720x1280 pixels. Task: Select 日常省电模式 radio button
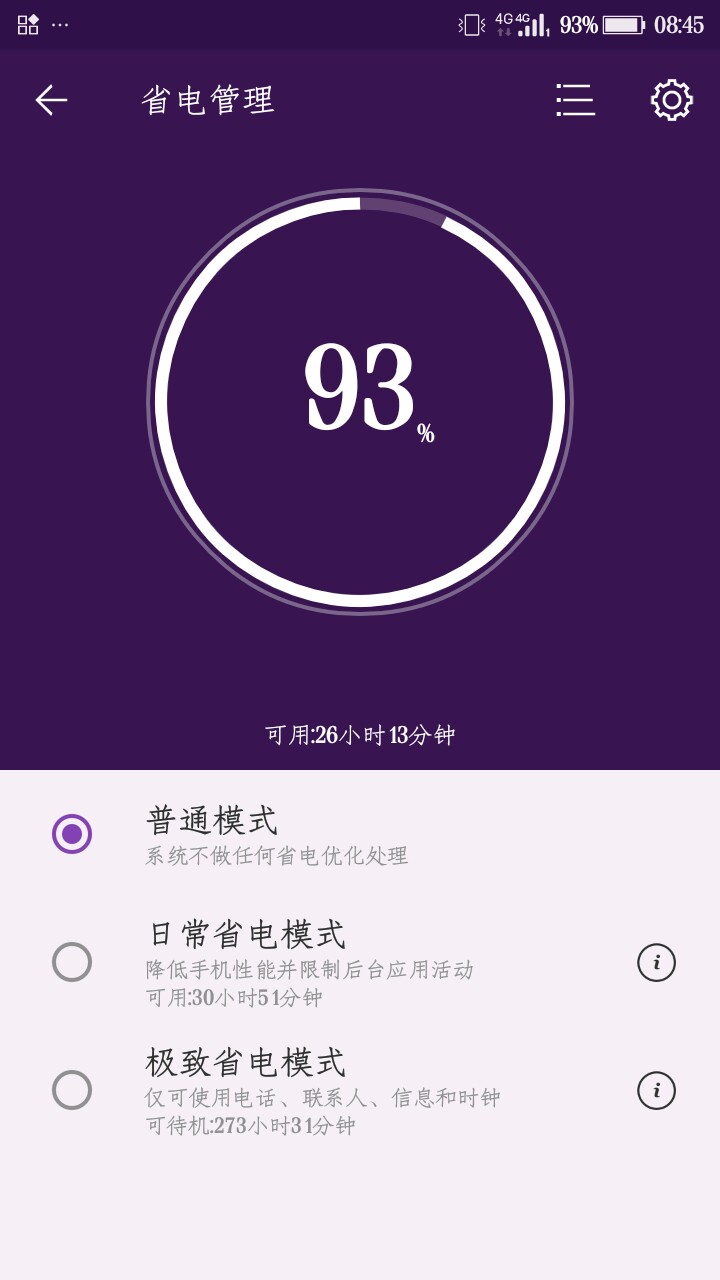tap(72, 962)
